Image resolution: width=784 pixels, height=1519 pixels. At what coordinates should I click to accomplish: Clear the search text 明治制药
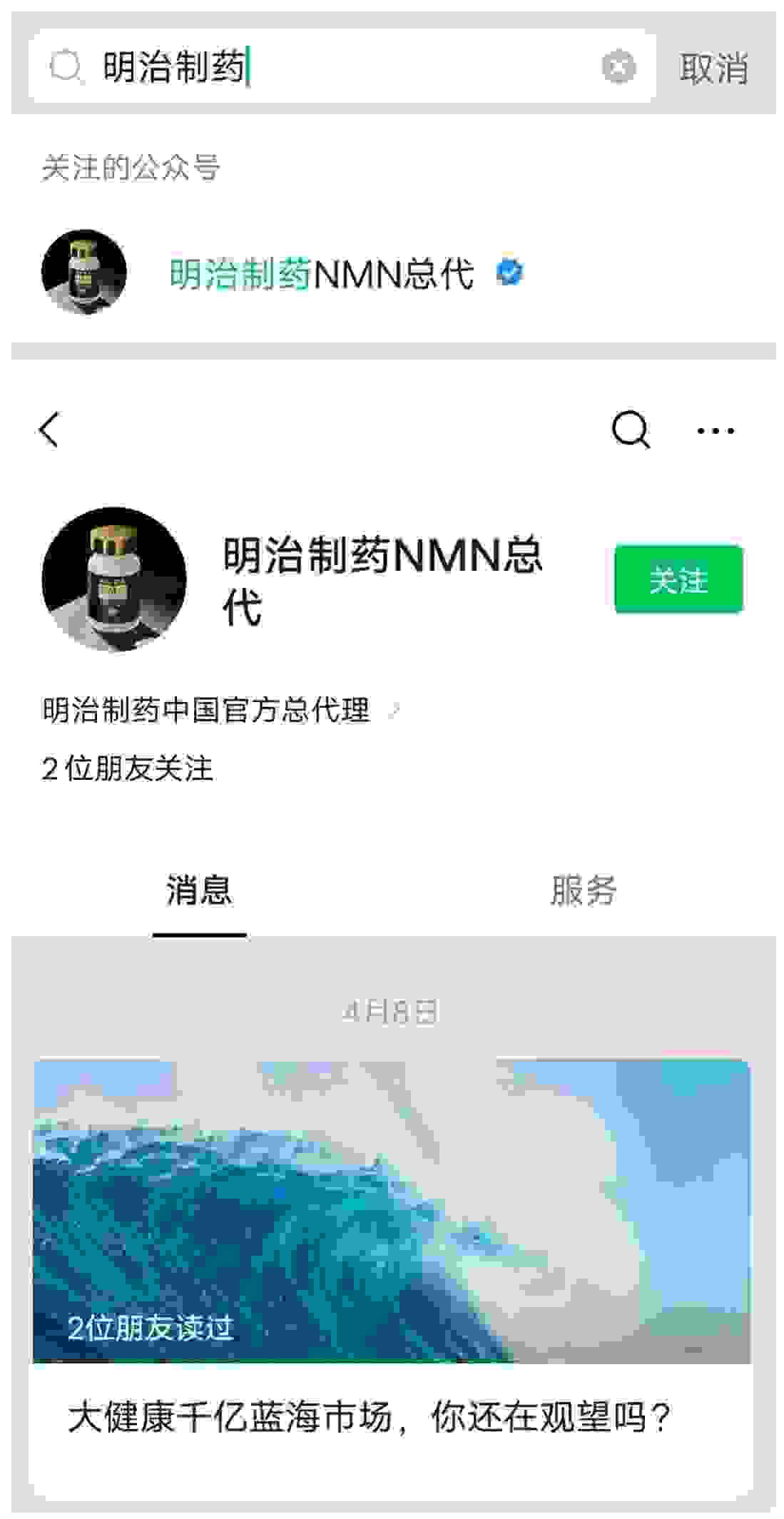(618, 67)
